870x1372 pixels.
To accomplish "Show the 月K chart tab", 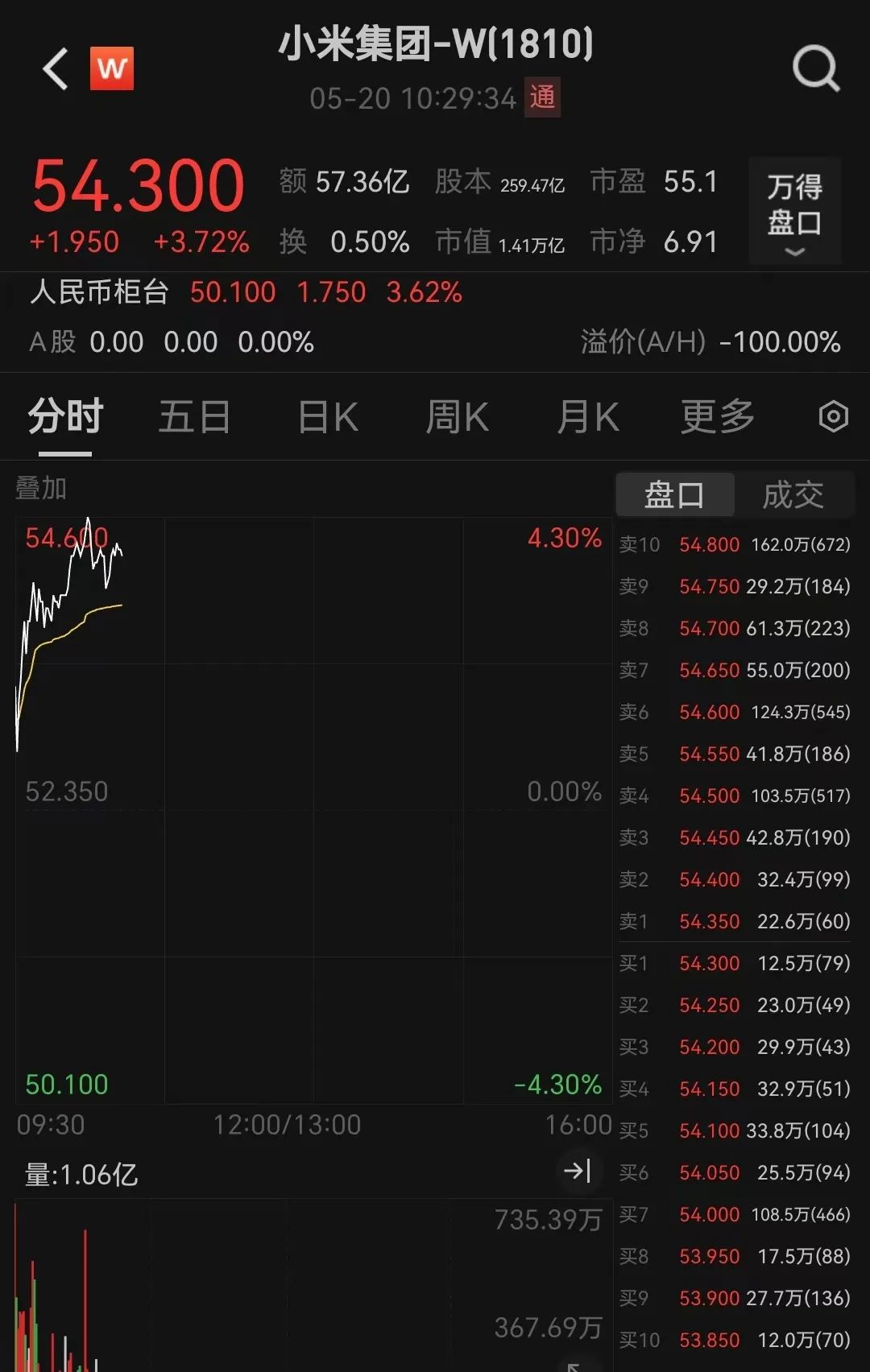I will point(588,417).
